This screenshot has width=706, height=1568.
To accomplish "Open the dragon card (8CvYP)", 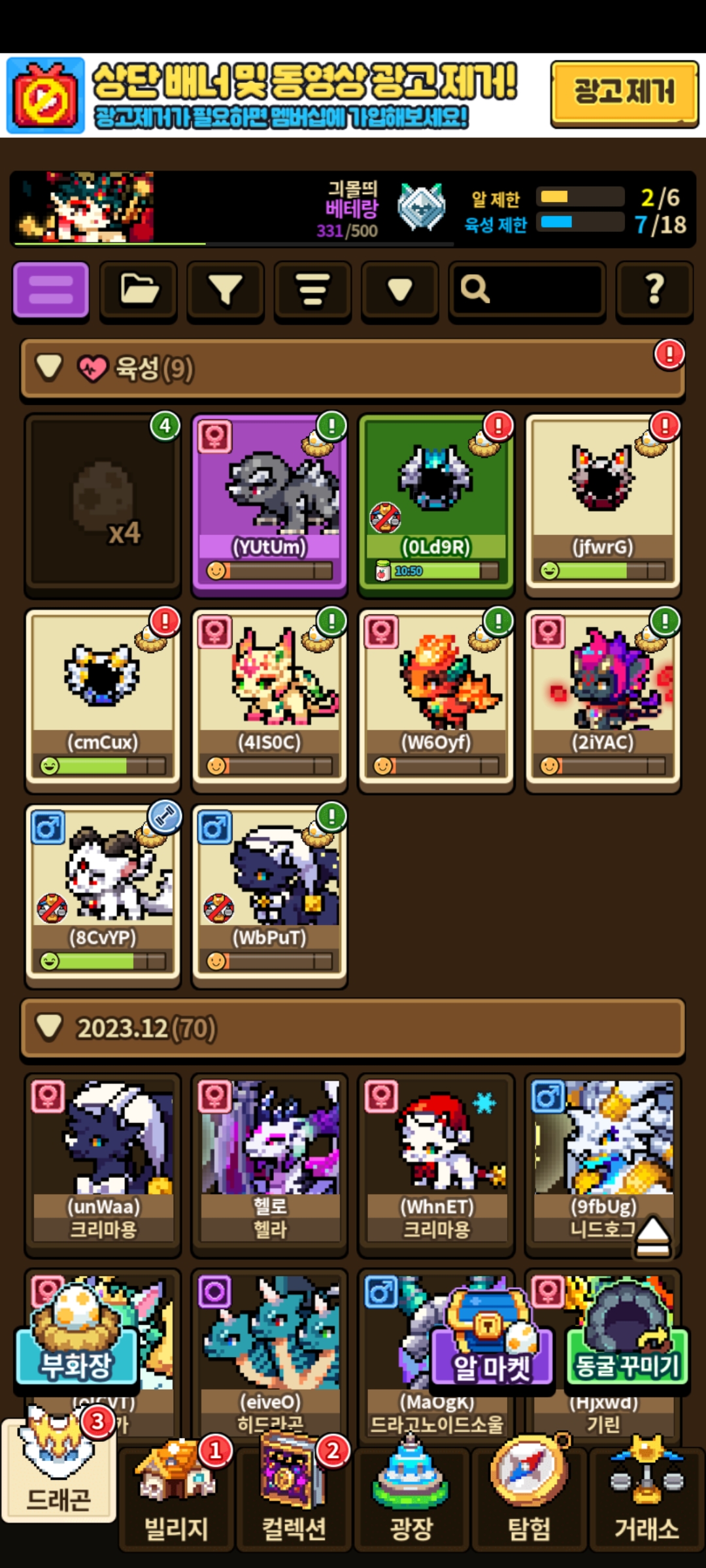I will pyautogui.click(x=103, y=896).
